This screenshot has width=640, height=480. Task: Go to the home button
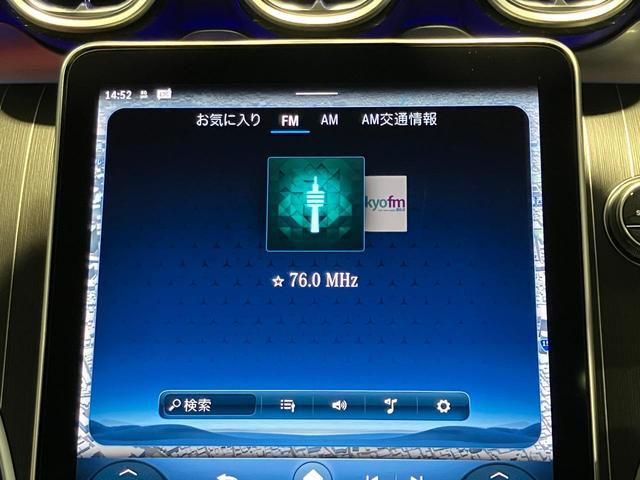point(314,474)
